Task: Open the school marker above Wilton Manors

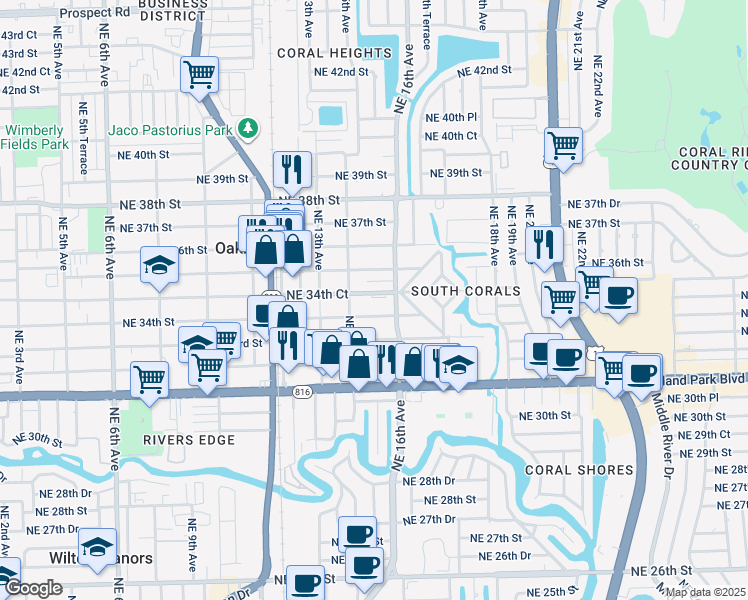Action: [98, 546]
